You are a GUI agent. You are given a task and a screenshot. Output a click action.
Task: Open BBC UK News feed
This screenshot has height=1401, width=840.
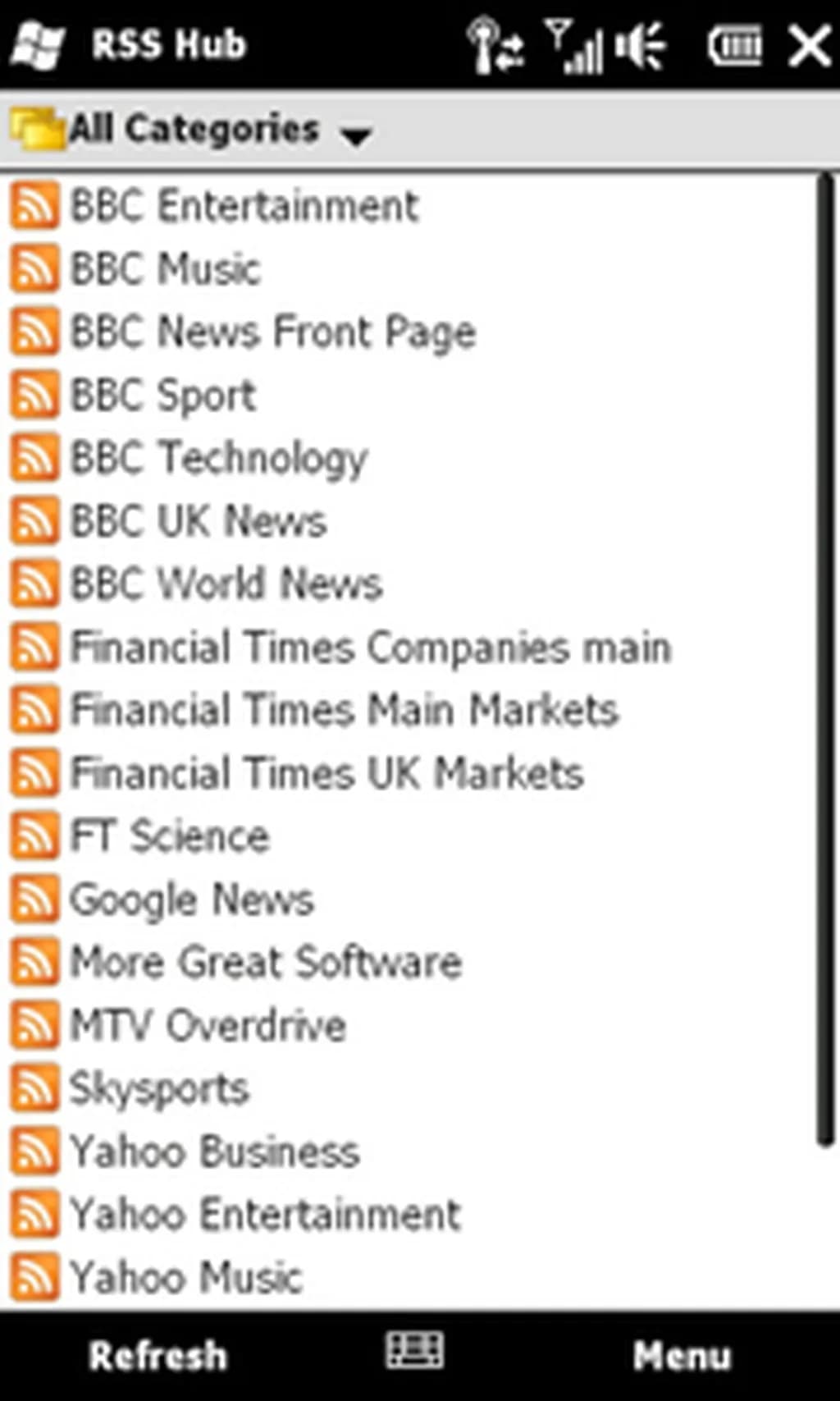(198, 521)
